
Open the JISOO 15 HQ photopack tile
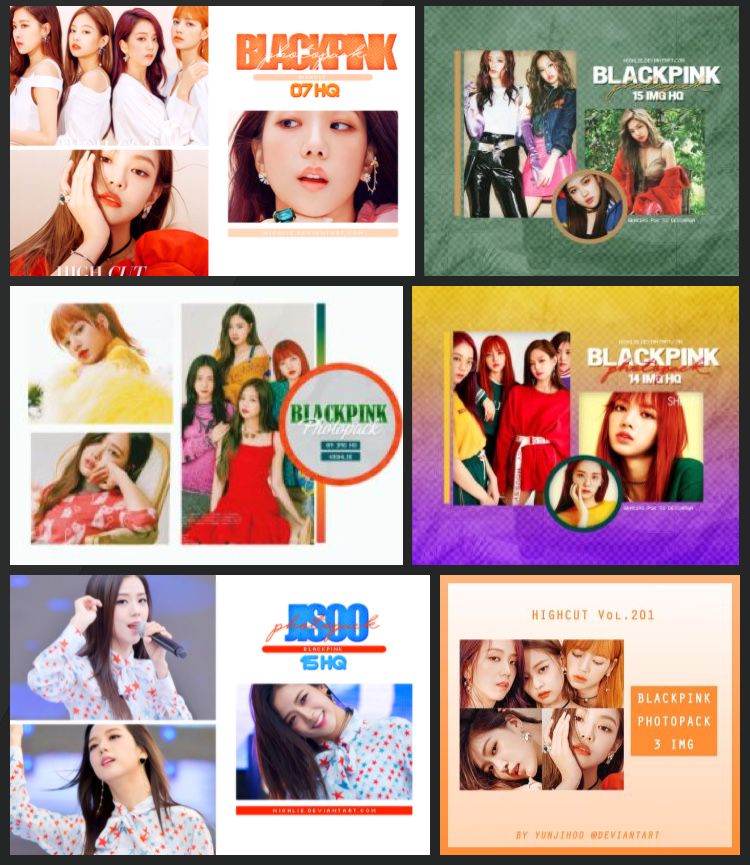pos(220,714)
